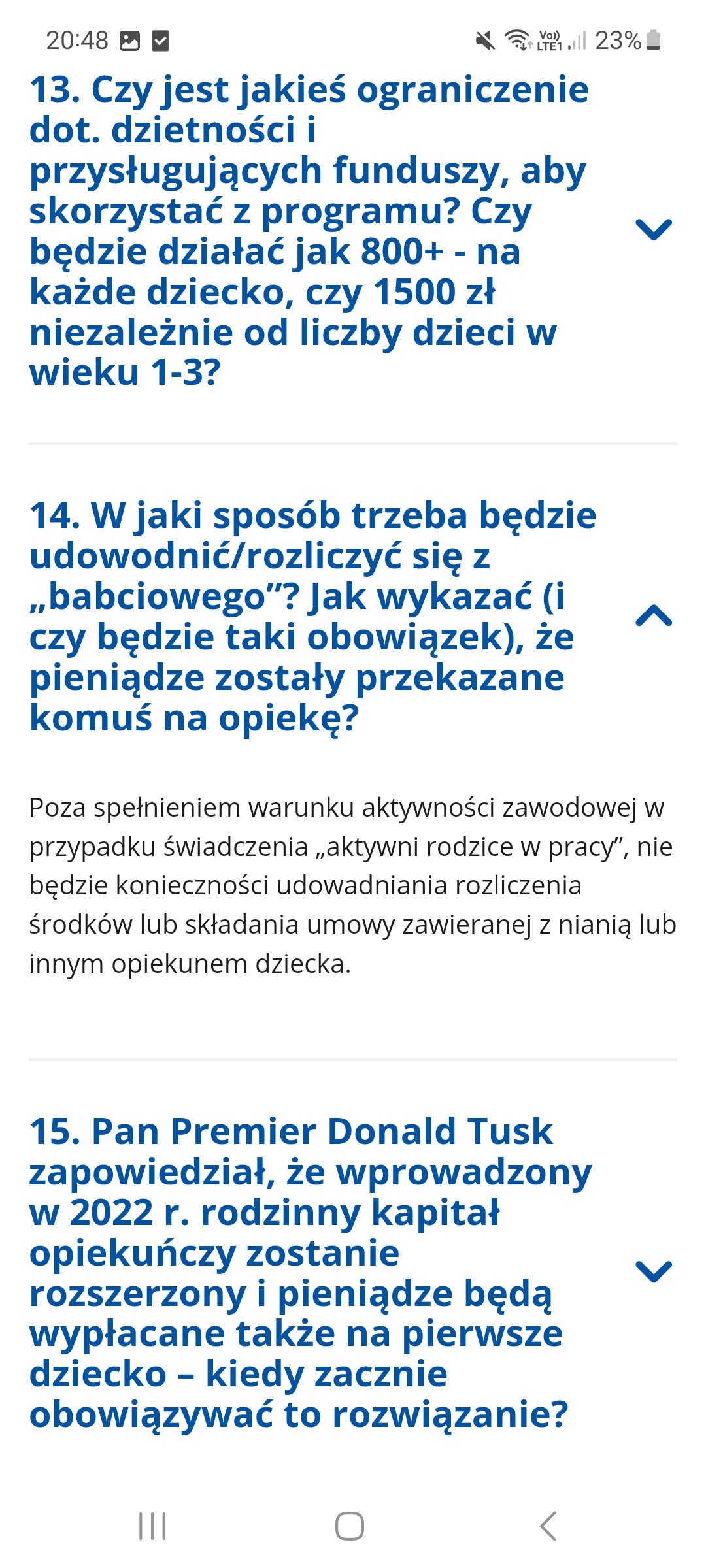Go back with the system back button

(x=548, y=1526)
